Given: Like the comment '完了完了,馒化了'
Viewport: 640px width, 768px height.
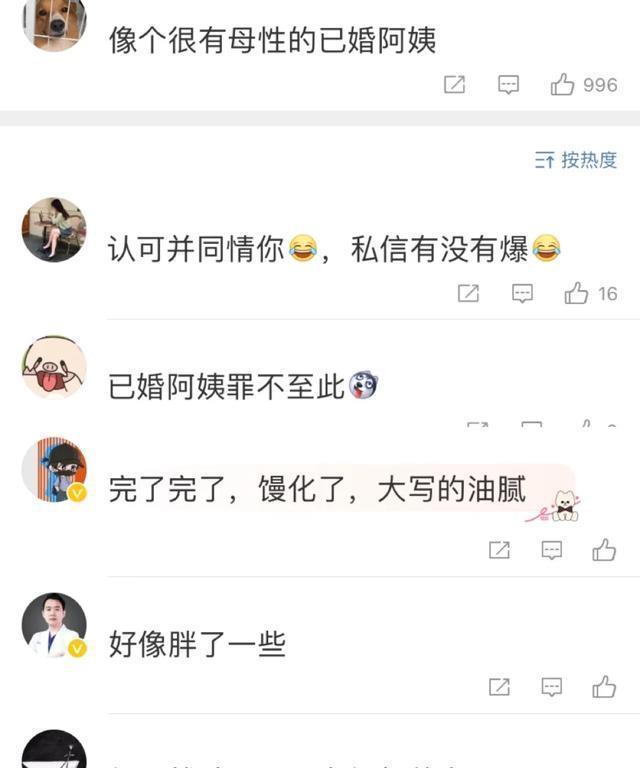Looking at the screenshot, I should point(604,550).
